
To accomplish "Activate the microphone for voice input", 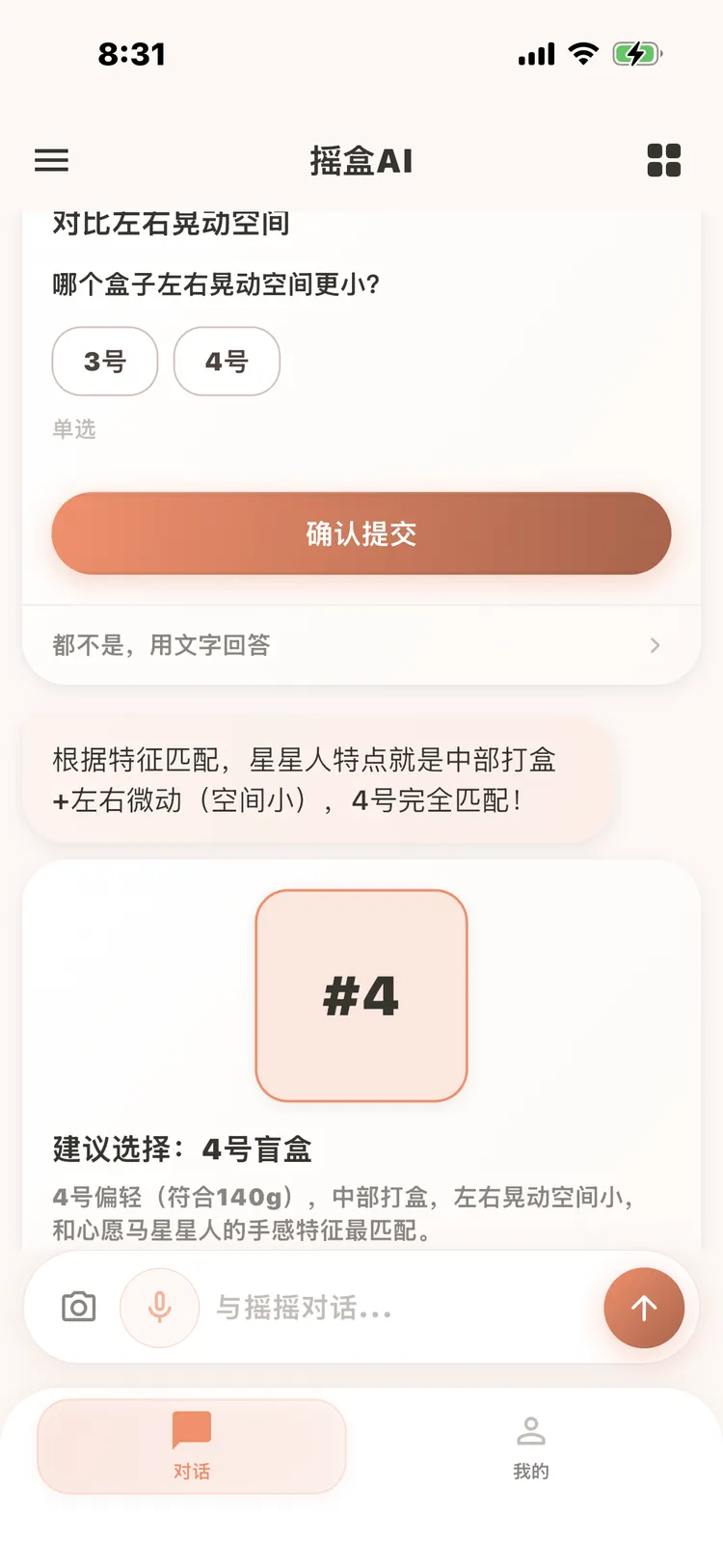I will pos(159,1307).
